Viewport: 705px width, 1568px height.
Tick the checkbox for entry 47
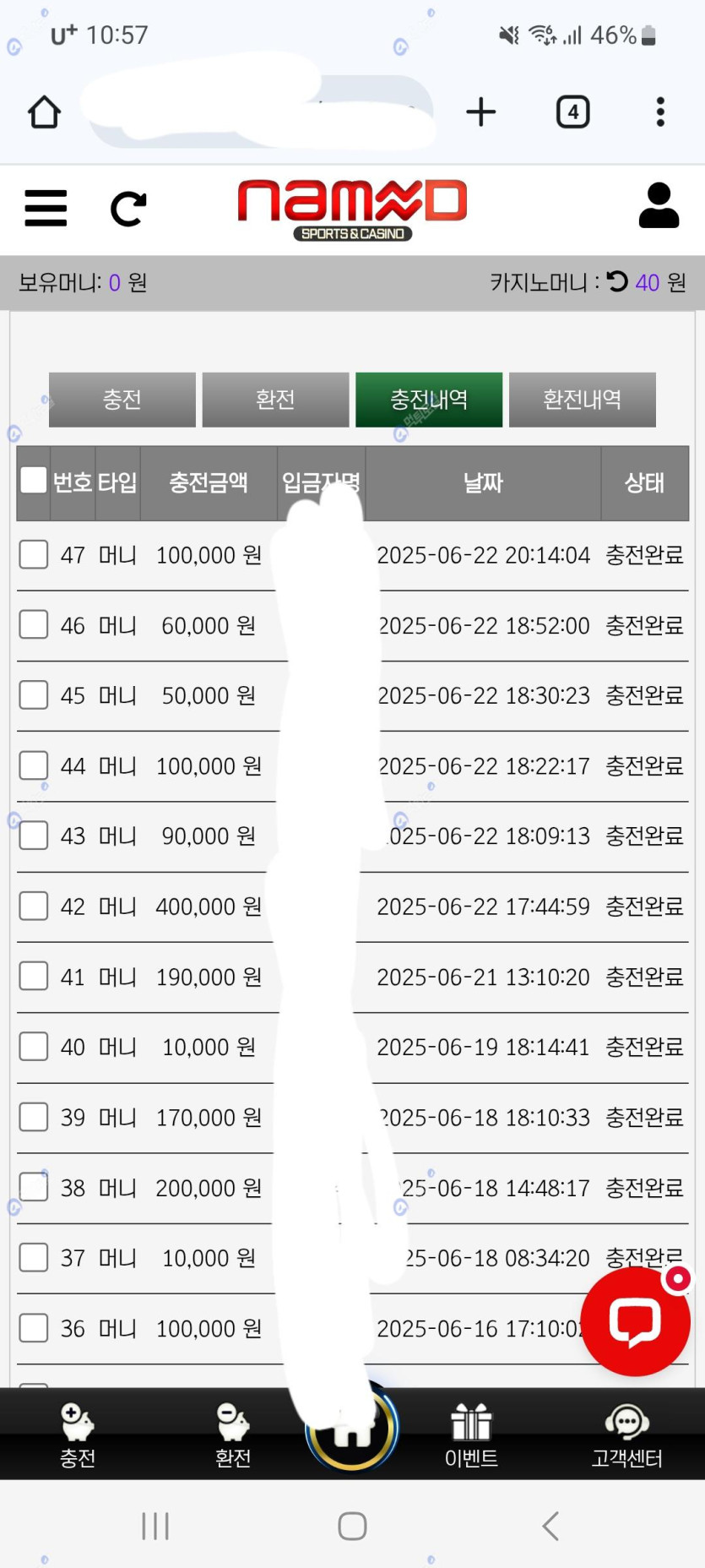pyautogui.click(x=34, y=555)
